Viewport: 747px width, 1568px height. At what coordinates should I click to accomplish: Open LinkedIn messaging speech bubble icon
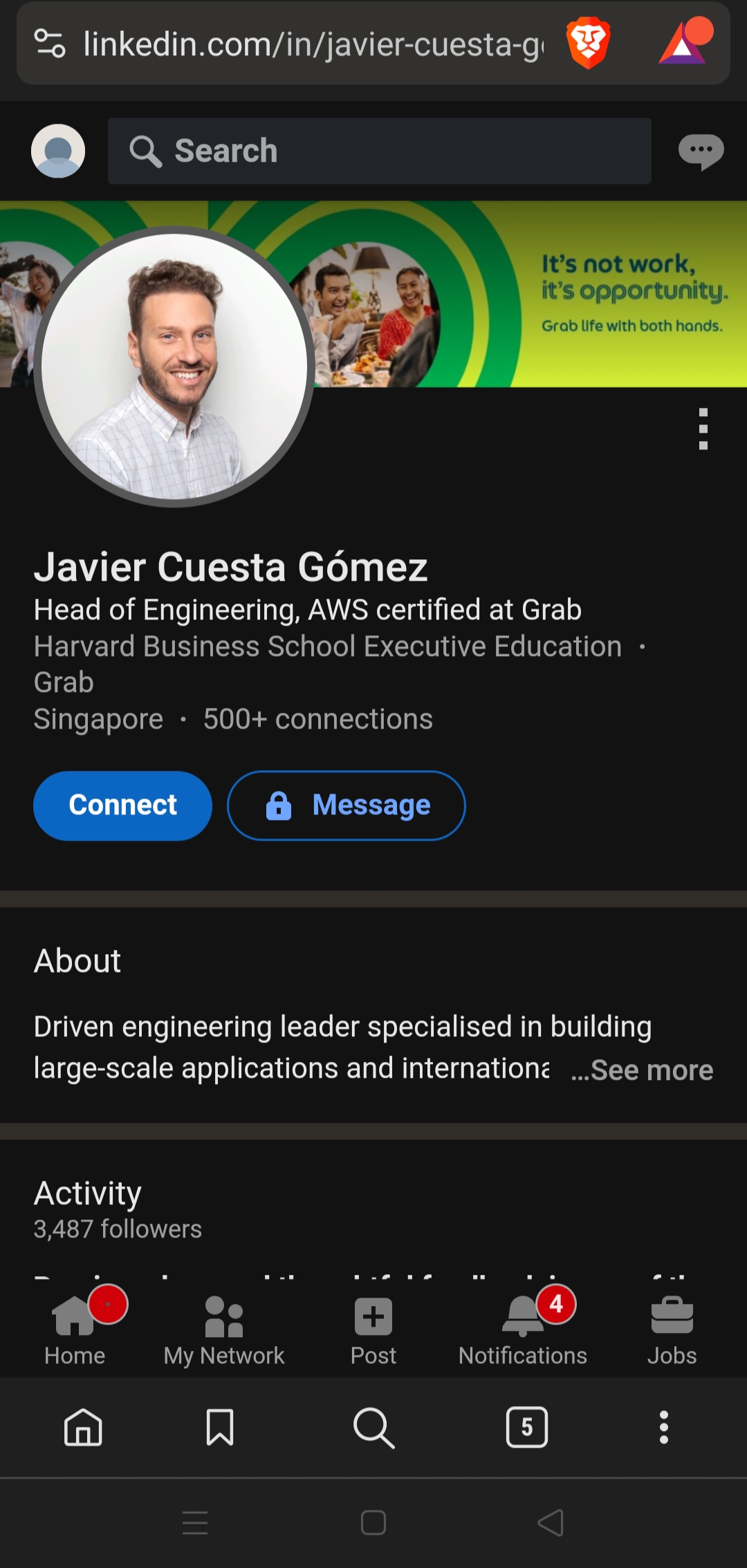[701, 151]
